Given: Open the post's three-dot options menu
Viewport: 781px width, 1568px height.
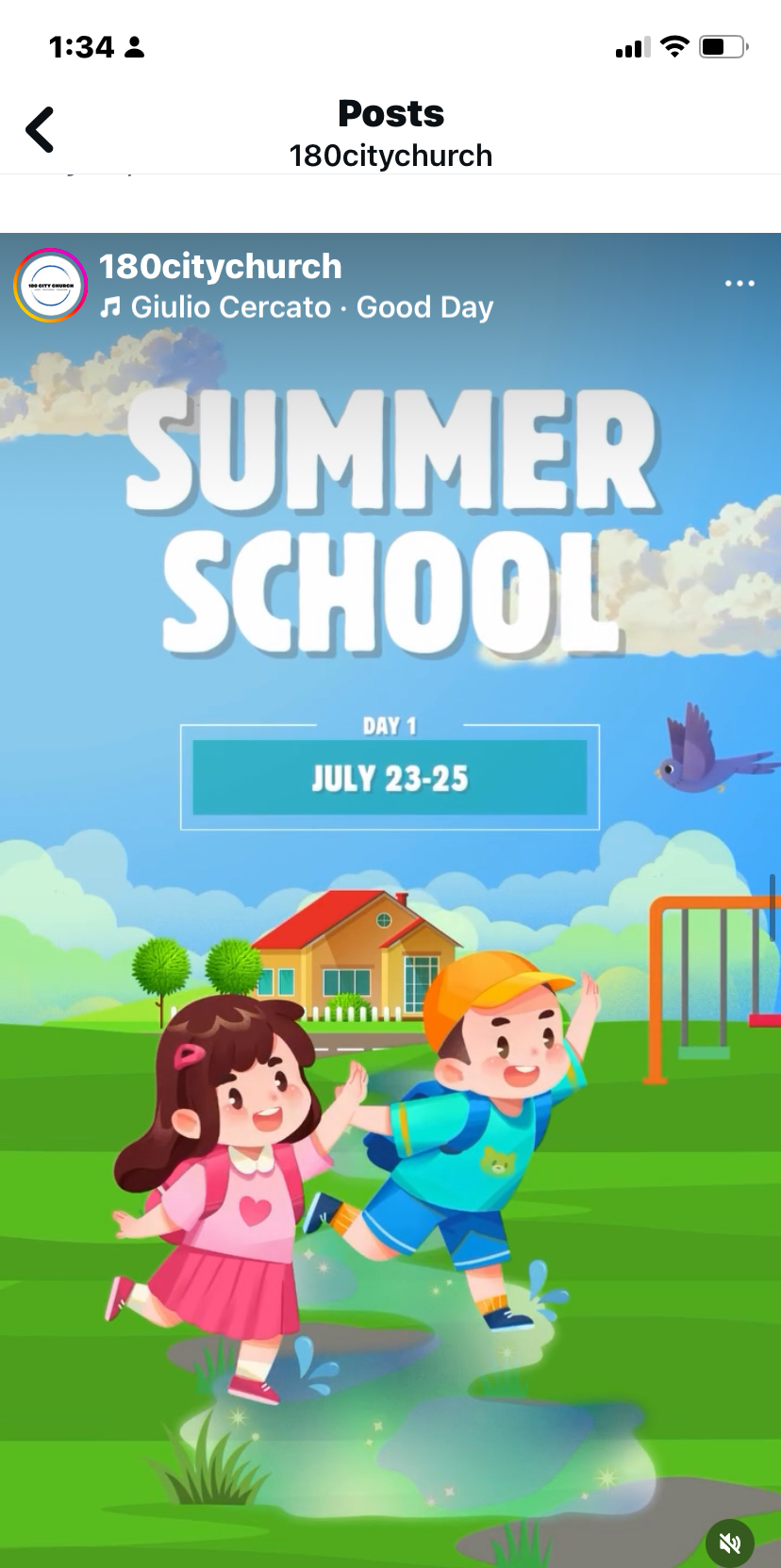Looking at the screenshot, I should point(739,283).
